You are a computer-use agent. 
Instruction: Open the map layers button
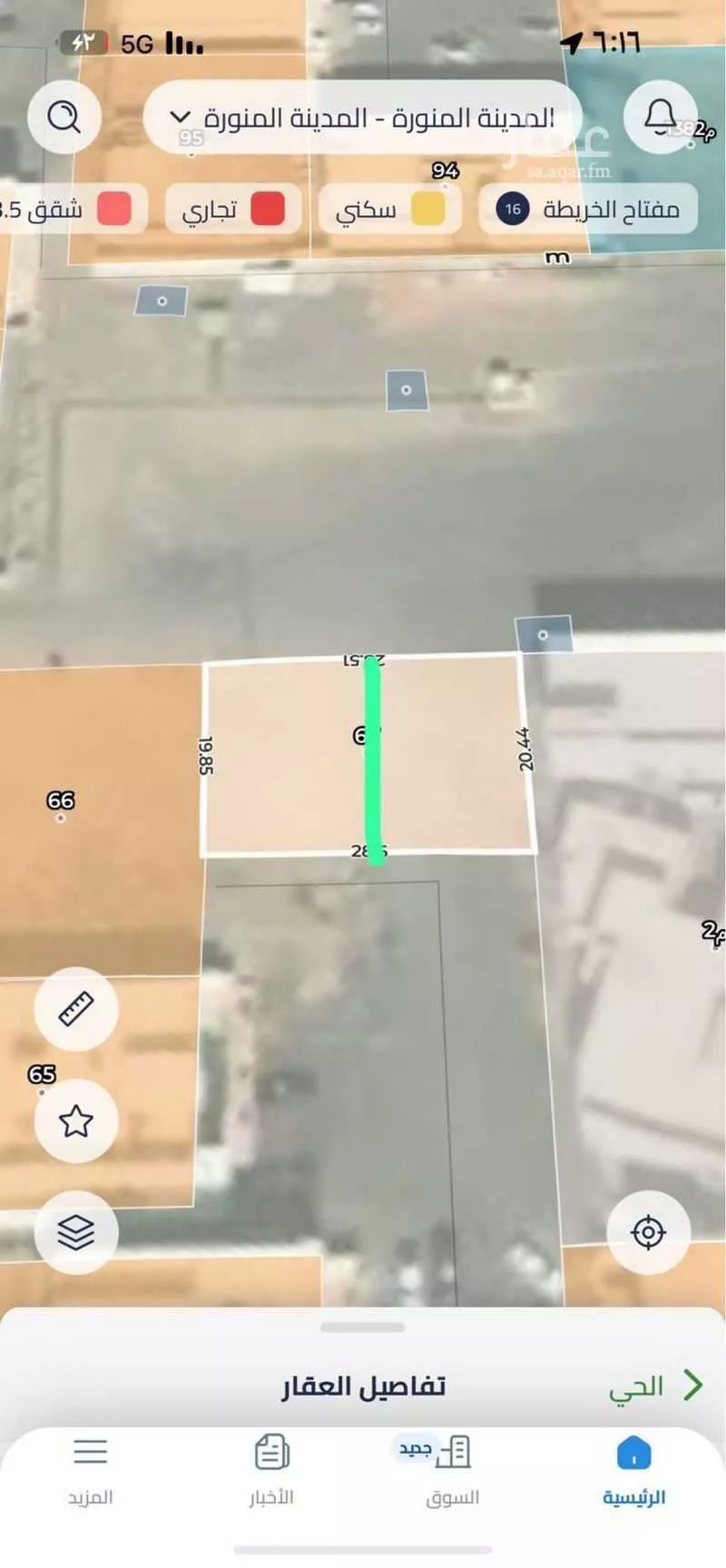tap(76, 1232)
